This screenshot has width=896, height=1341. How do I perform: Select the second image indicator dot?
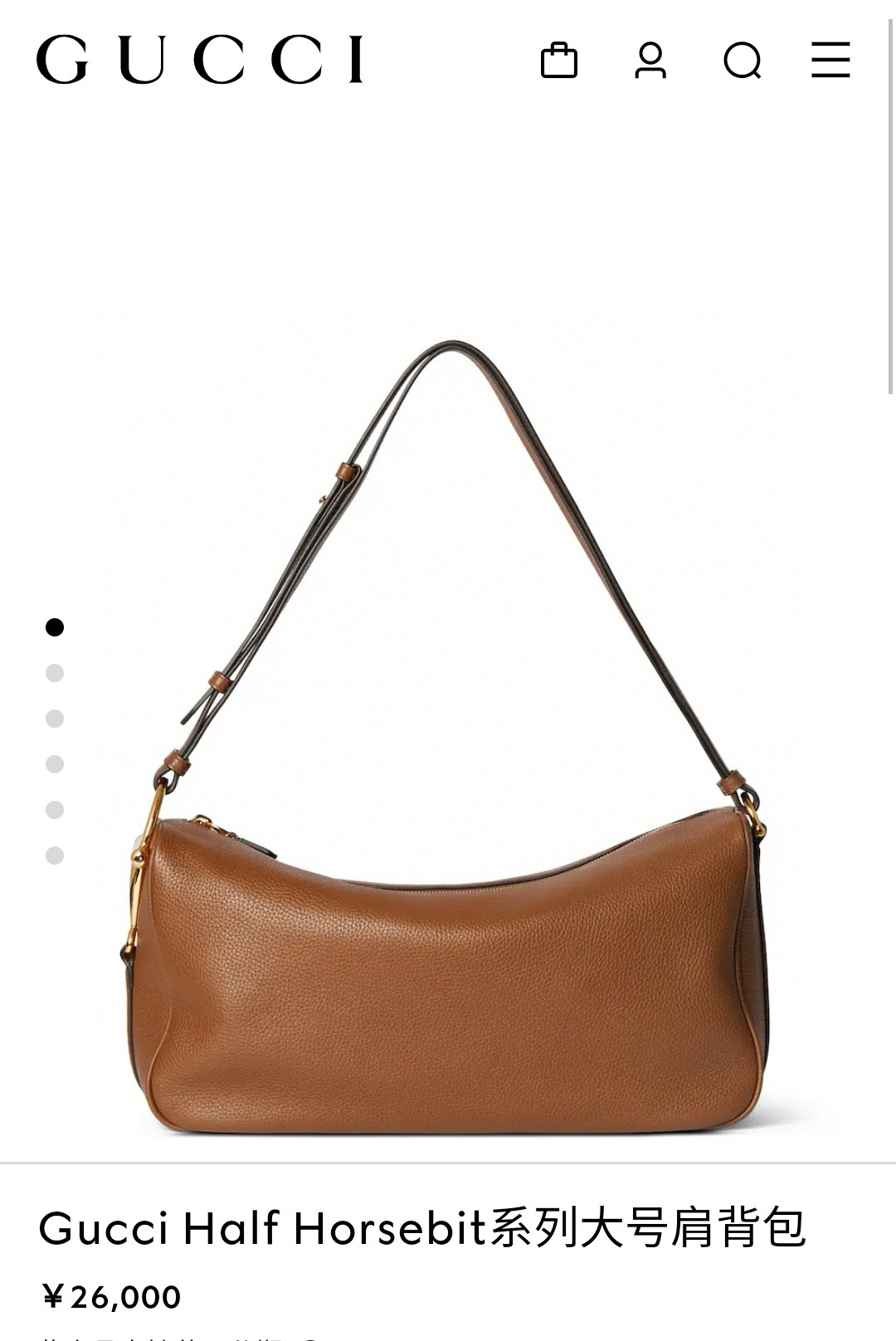pyautogui.click(x=55, y=673)
